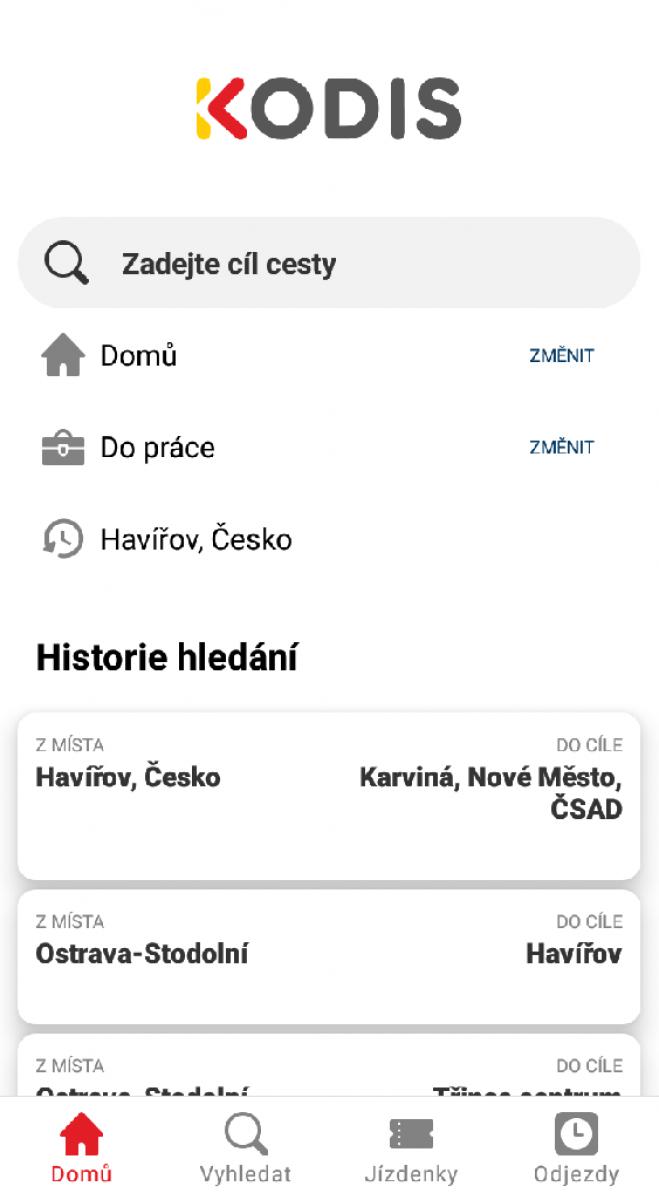The image size is (659, 1200).
Task: Switch to the Jízdenky tab
Action: click(x=411, y=1148)
